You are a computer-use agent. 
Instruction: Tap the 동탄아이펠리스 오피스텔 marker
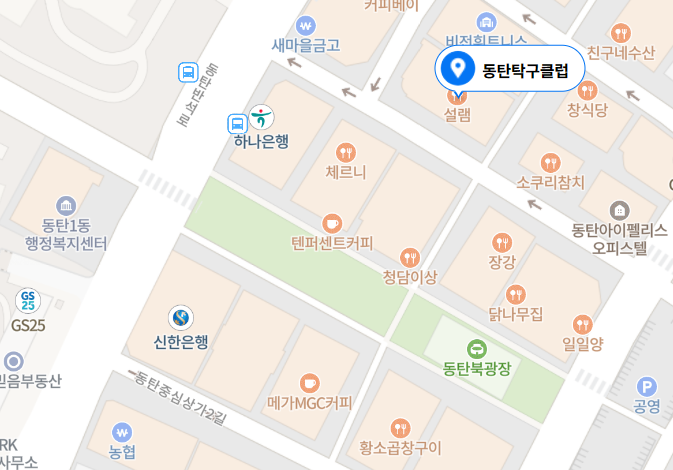[620, 210]
